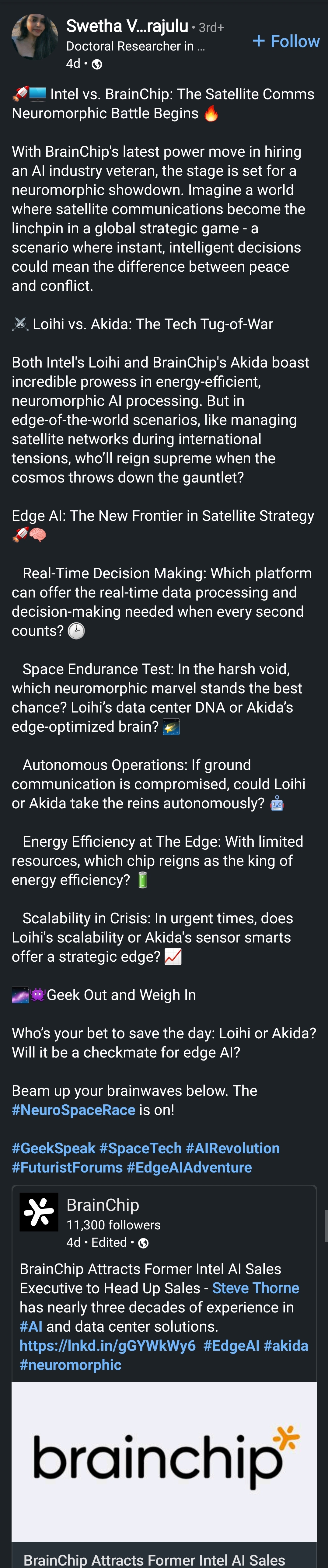Open the #AI hashtag in BrainChip post
This screenshot has height=1568, width=328.
(x=30, y=1326)
